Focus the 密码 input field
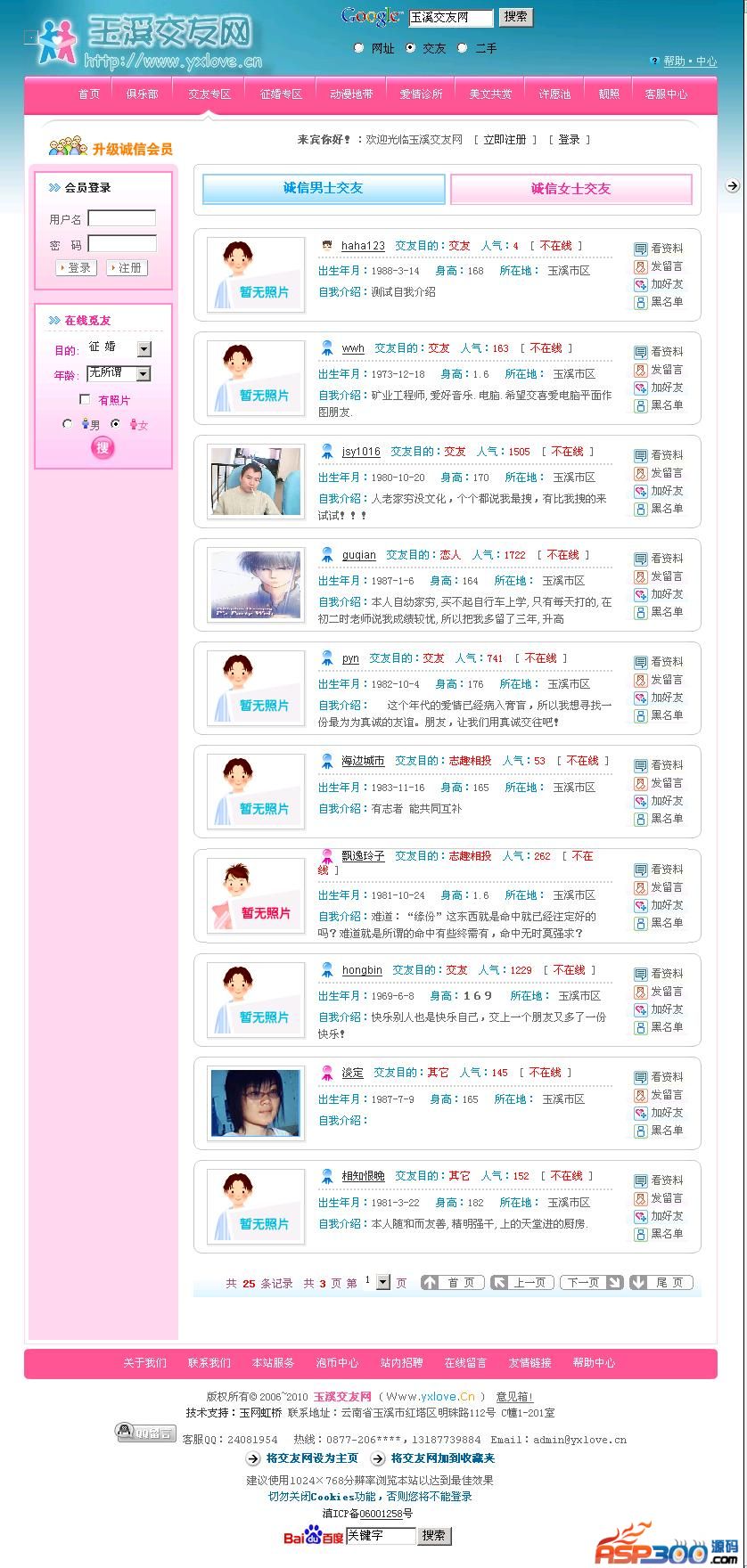This screenshot has height=1568, width=747. [122, 244]
